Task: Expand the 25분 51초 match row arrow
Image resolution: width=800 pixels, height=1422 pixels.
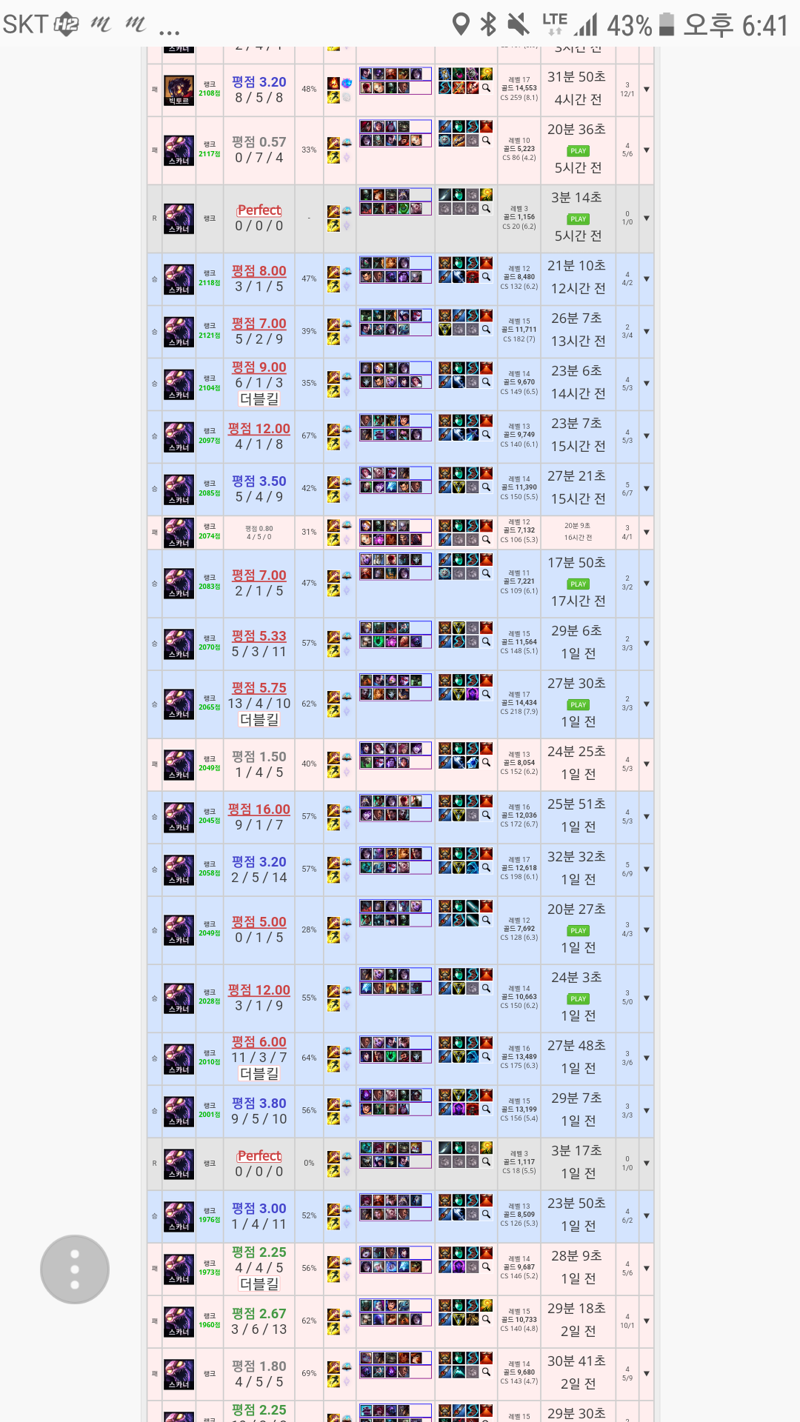Action: pyautogui.click(x=647, y=817)
